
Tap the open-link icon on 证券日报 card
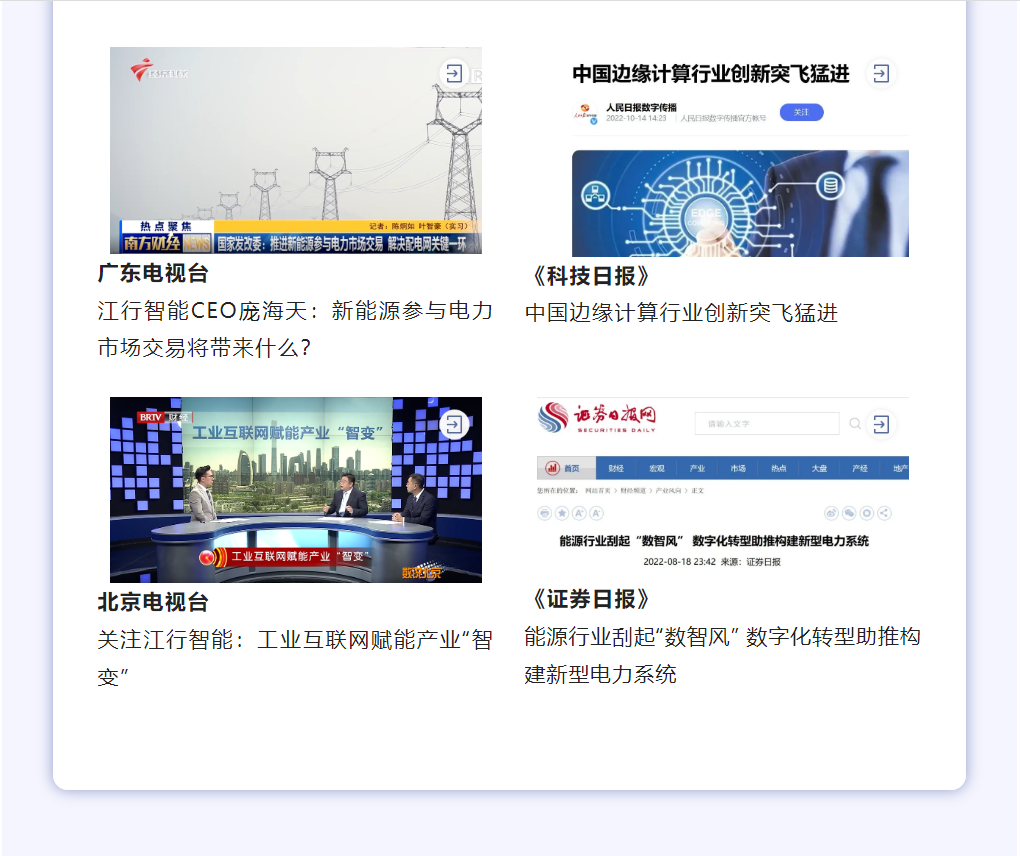click(881, 424)
